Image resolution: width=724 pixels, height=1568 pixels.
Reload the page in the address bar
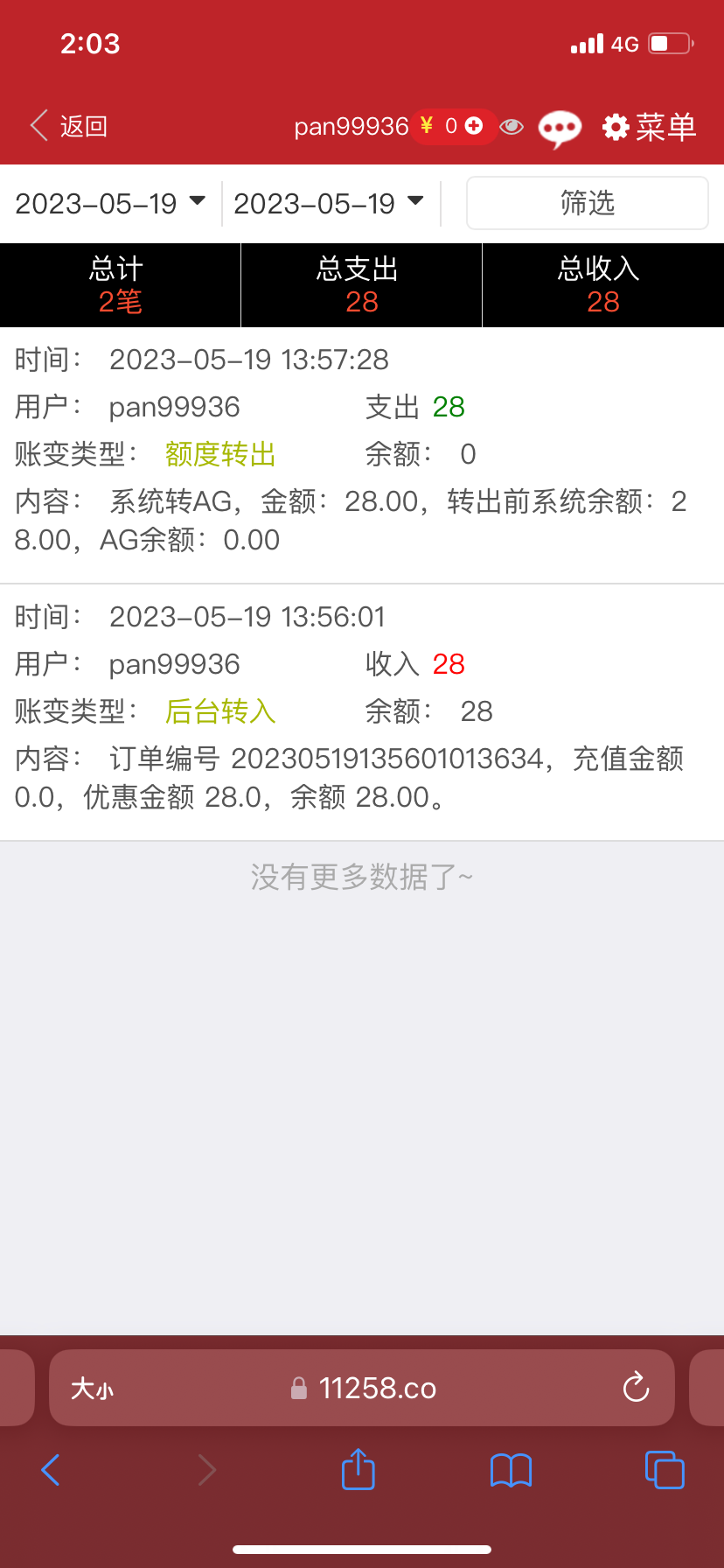pyautogui.click(x=636, y=1388)
